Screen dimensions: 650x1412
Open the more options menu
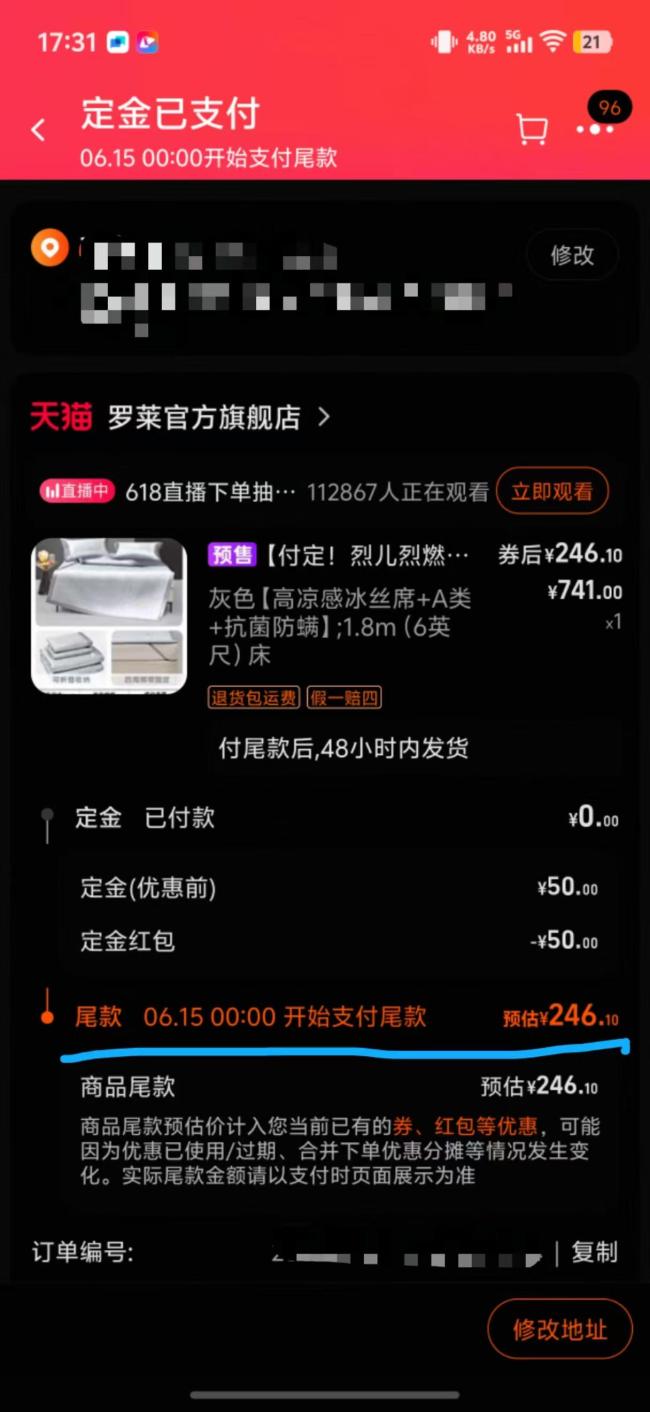pyautogui.click(x=595, y=128)
